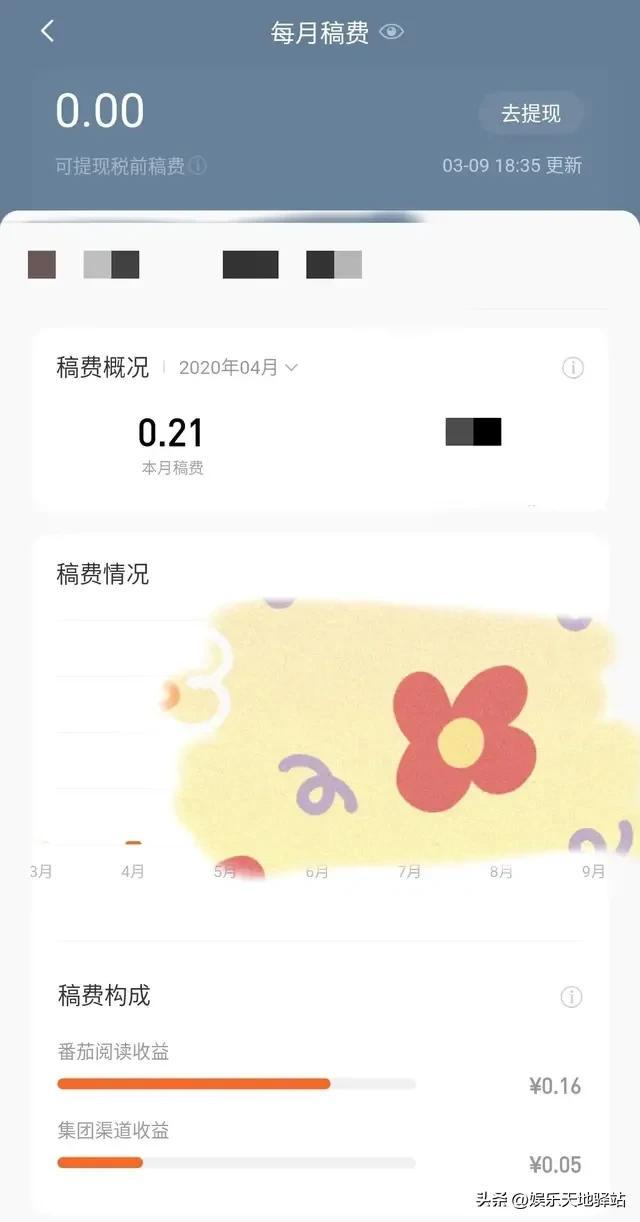640x1222 pixels.
Task: Go back using the top-left arrow
Action: [47, 32]
